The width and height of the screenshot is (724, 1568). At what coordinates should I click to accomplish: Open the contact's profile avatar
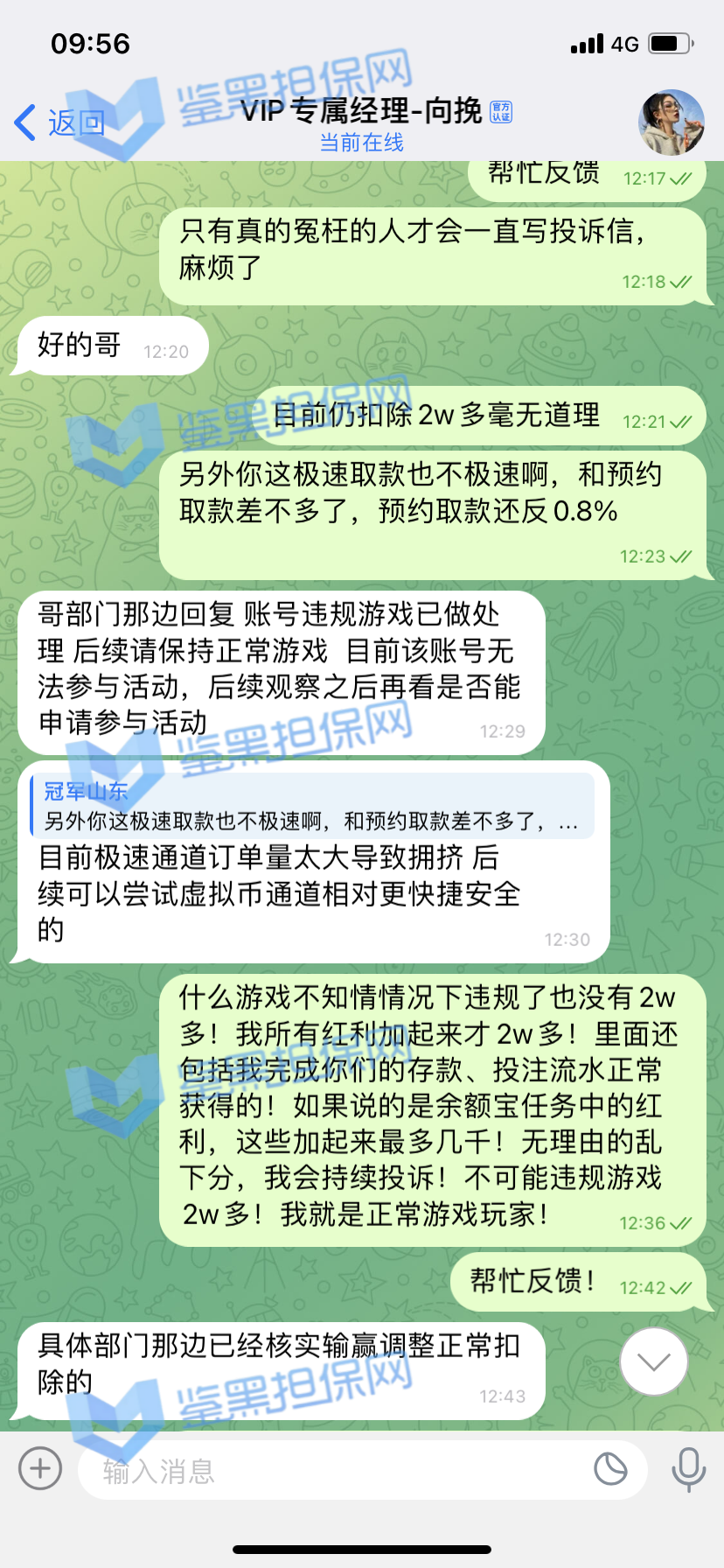tap(672, 122)
